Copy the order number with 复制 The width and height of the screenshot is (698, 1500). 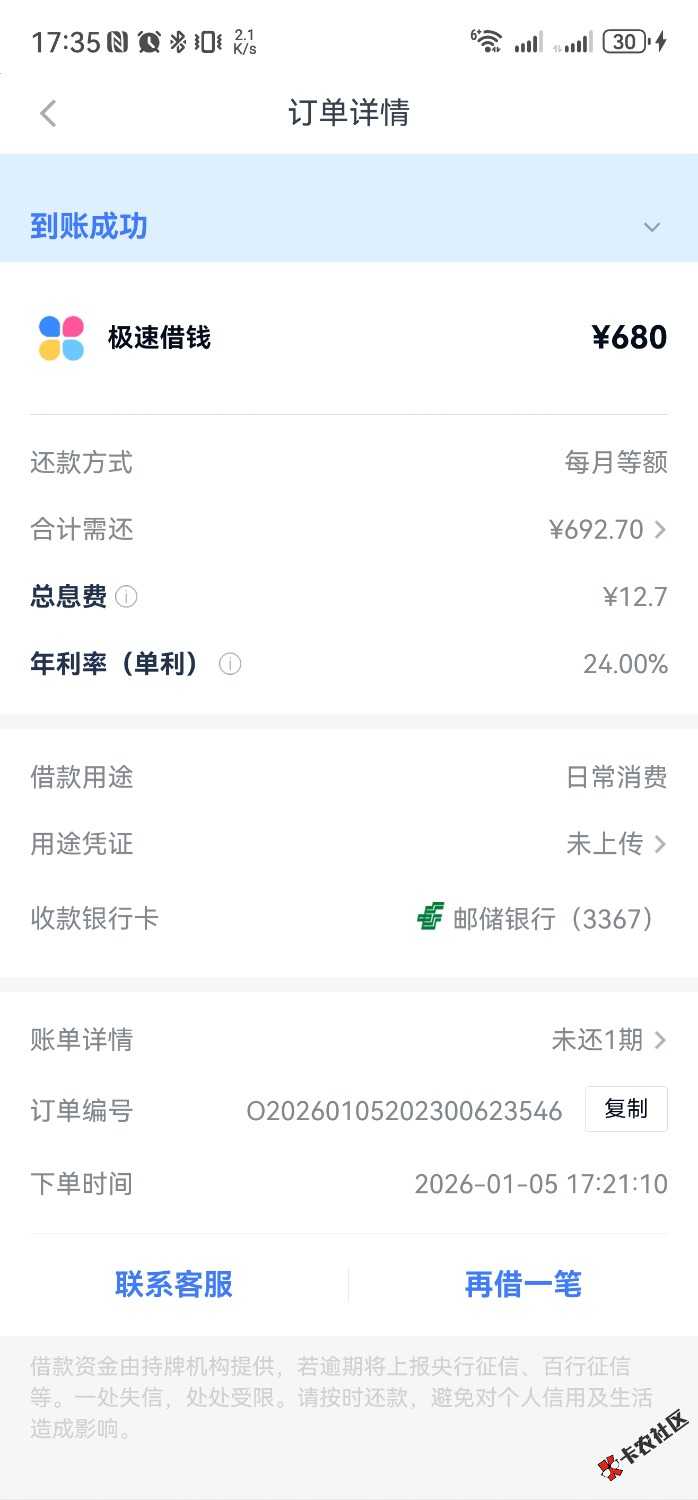point(626,1109)
